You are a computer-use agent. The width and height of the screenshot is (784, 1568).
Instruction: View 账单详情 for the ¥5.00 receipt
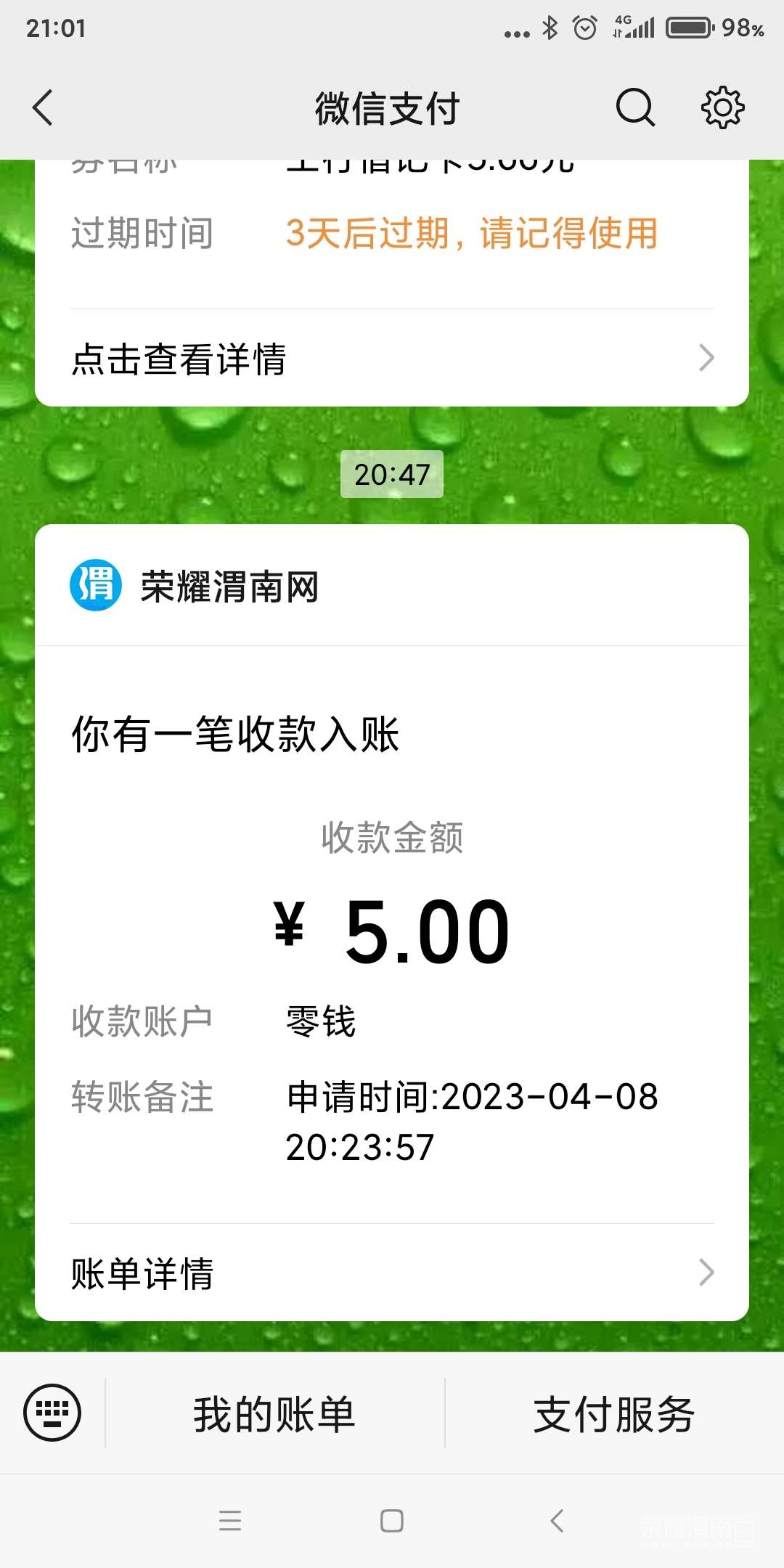pyautogui.click(x=392, y=1273)
